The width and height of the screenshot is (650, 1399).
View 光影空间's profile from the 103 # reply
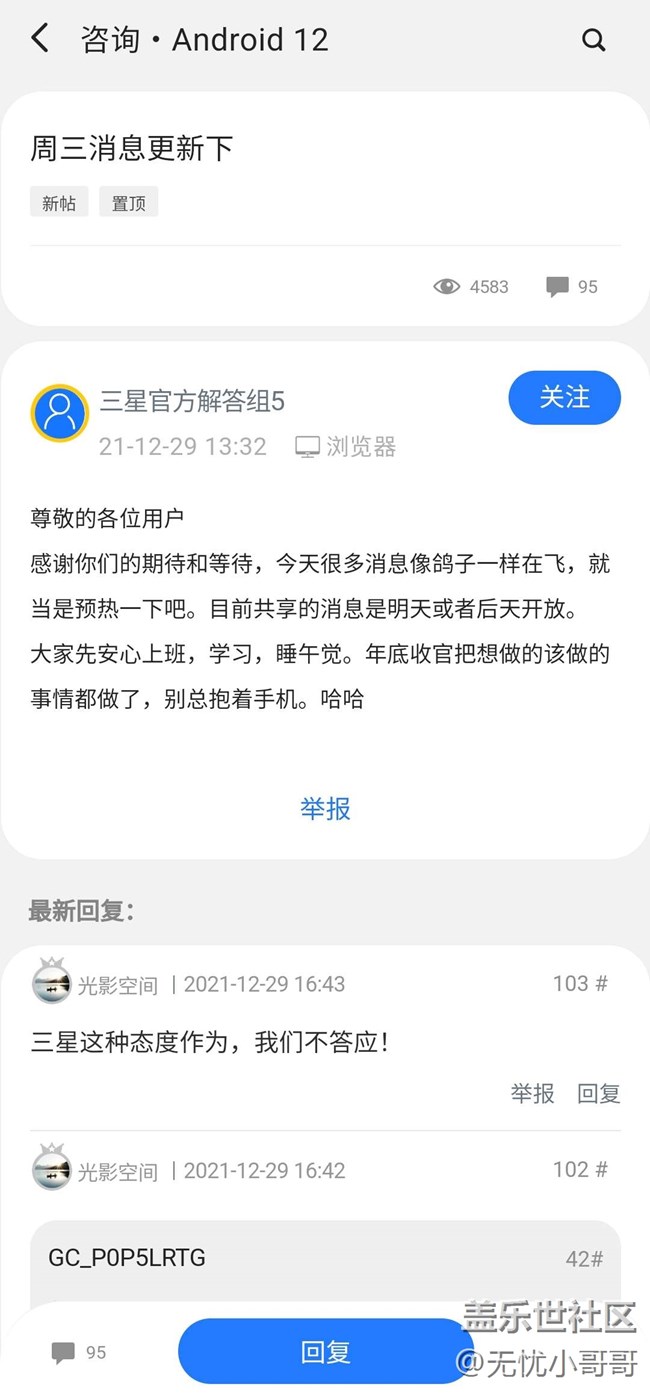(52, 984)
